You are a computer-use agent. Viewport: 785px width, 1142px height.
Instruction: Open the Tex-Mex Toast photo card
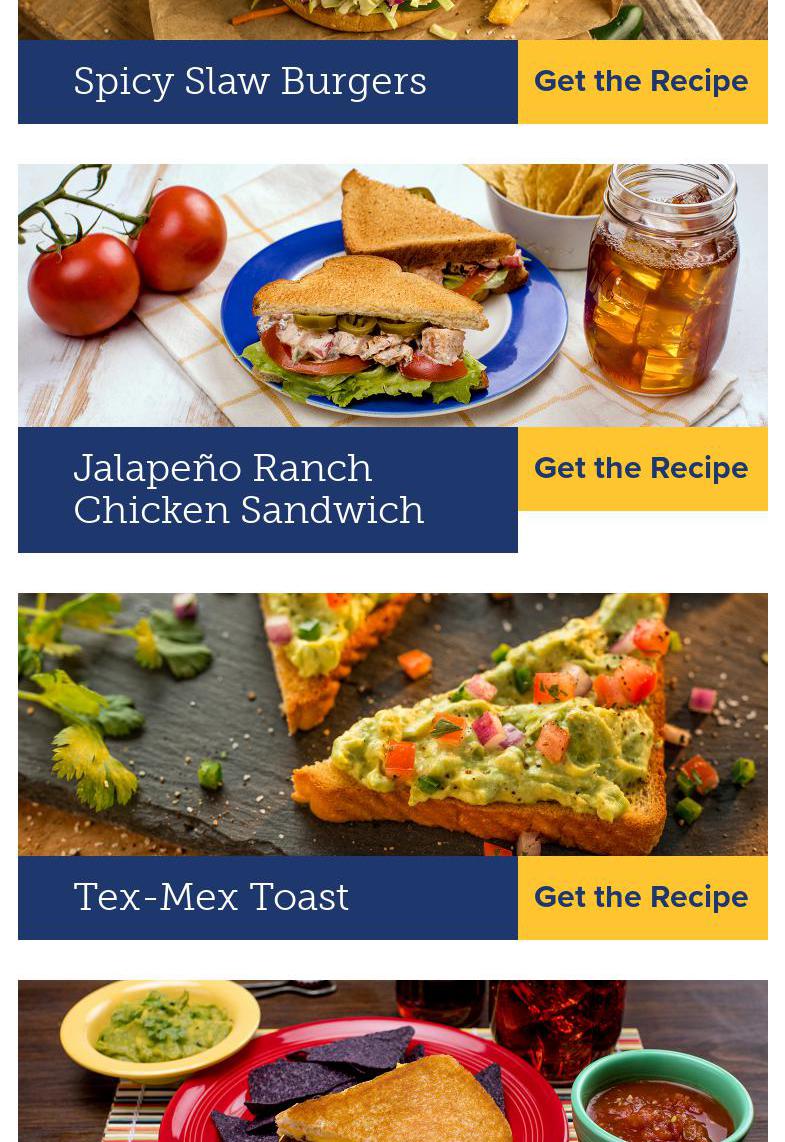[x=392, y=725]
